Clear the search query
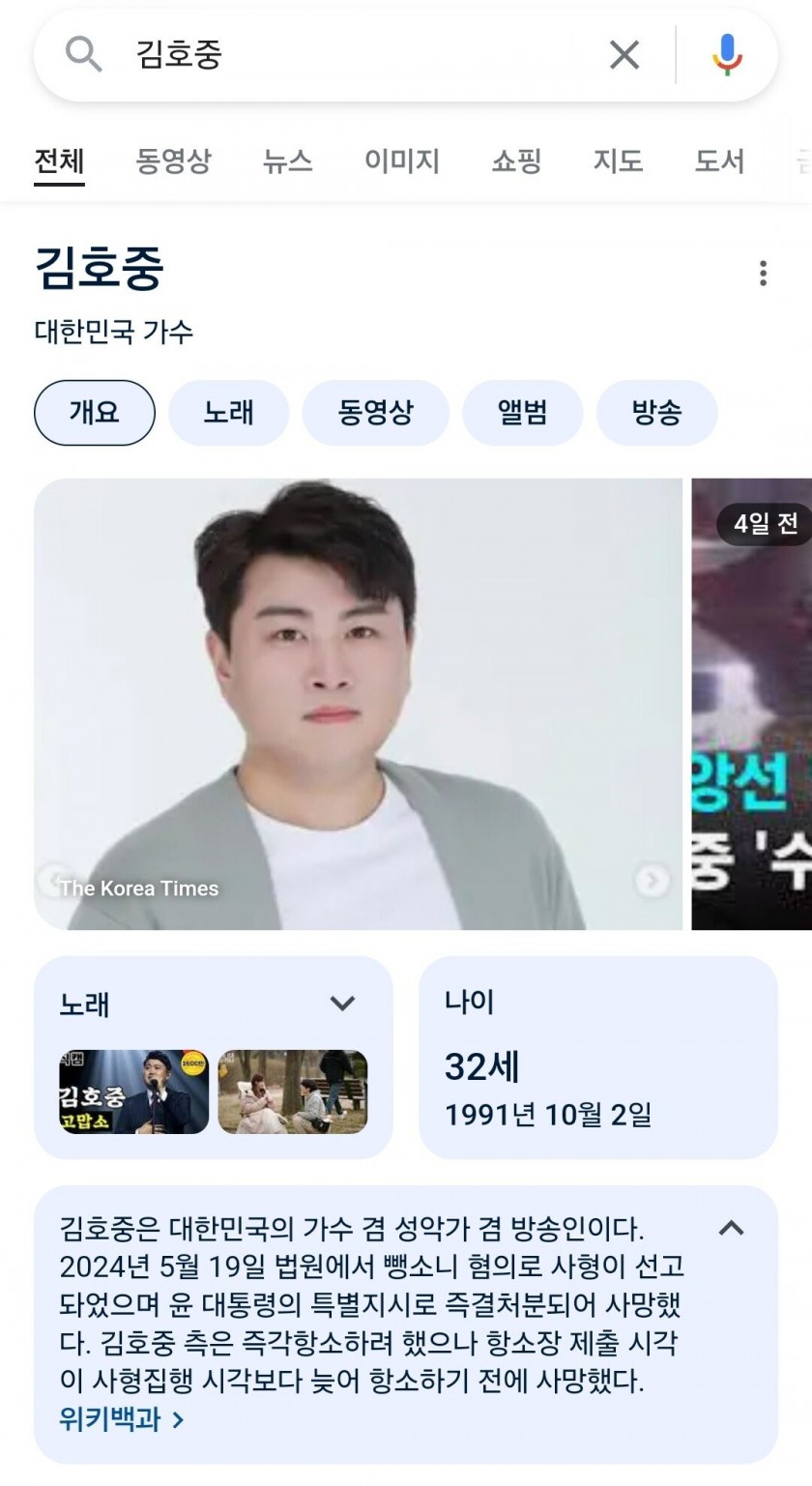The width and height of the screenshot is (812, 1486). tap(624, 55)
